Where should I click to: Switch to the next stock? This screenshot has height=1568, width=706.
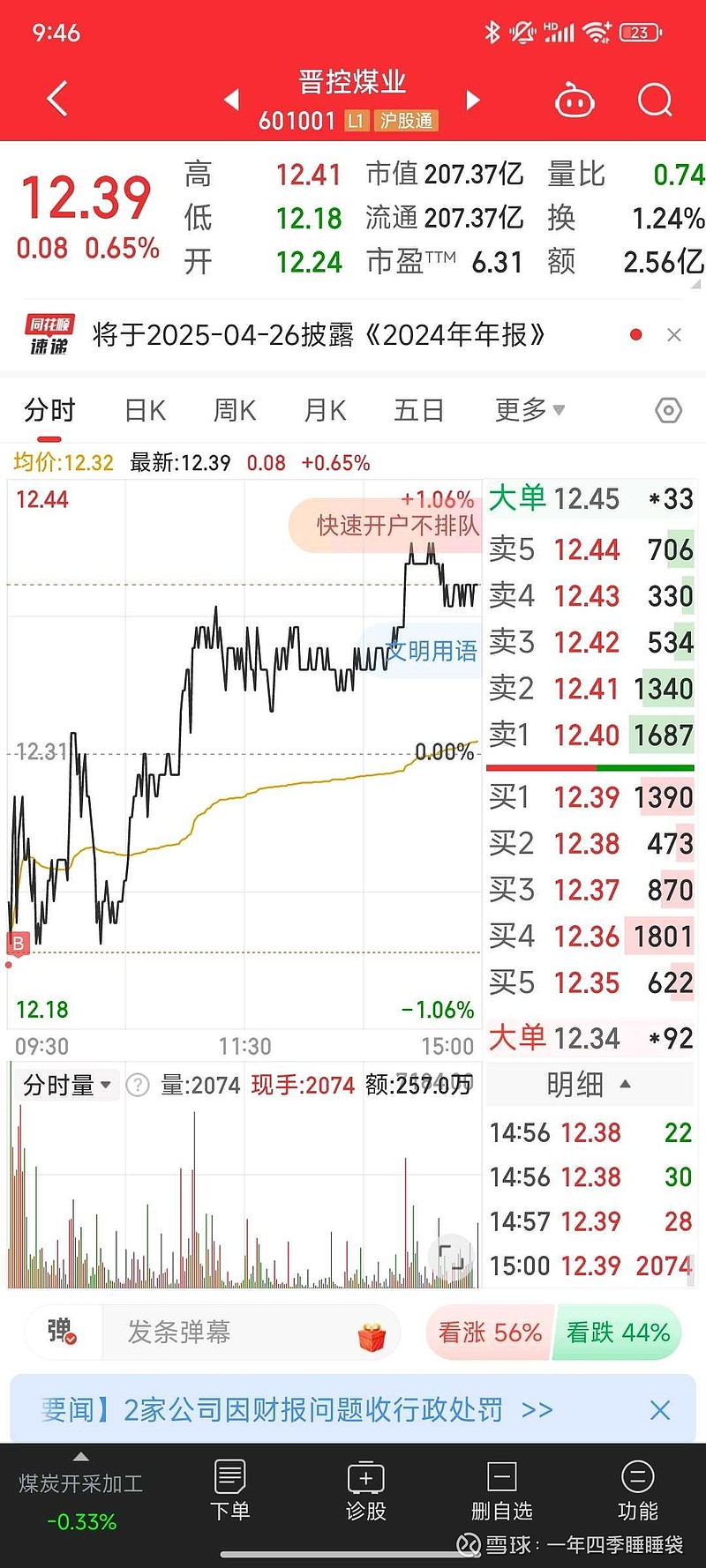pos(472,100)
